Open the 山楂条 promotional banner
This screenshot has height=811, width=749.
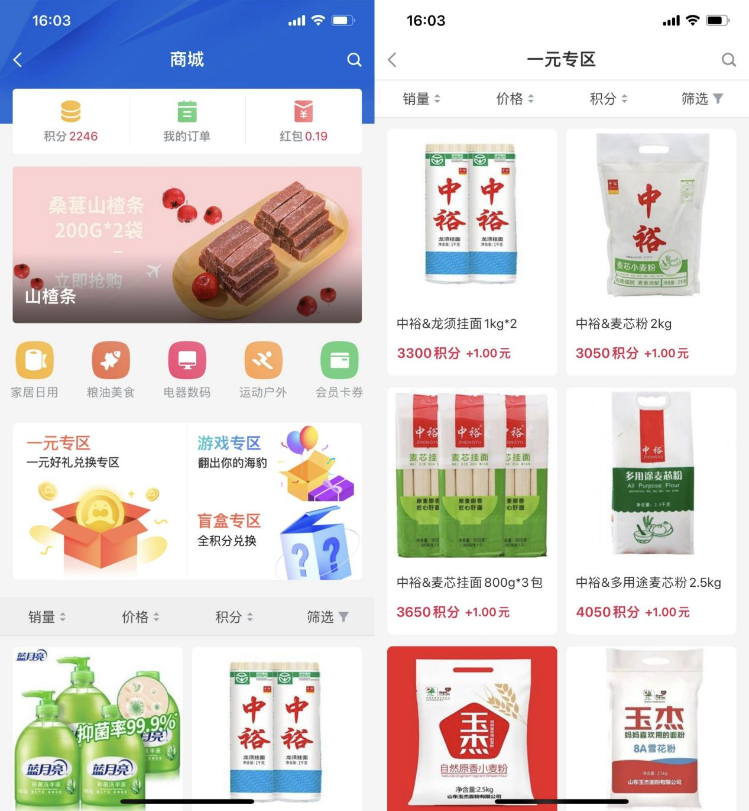187,245
